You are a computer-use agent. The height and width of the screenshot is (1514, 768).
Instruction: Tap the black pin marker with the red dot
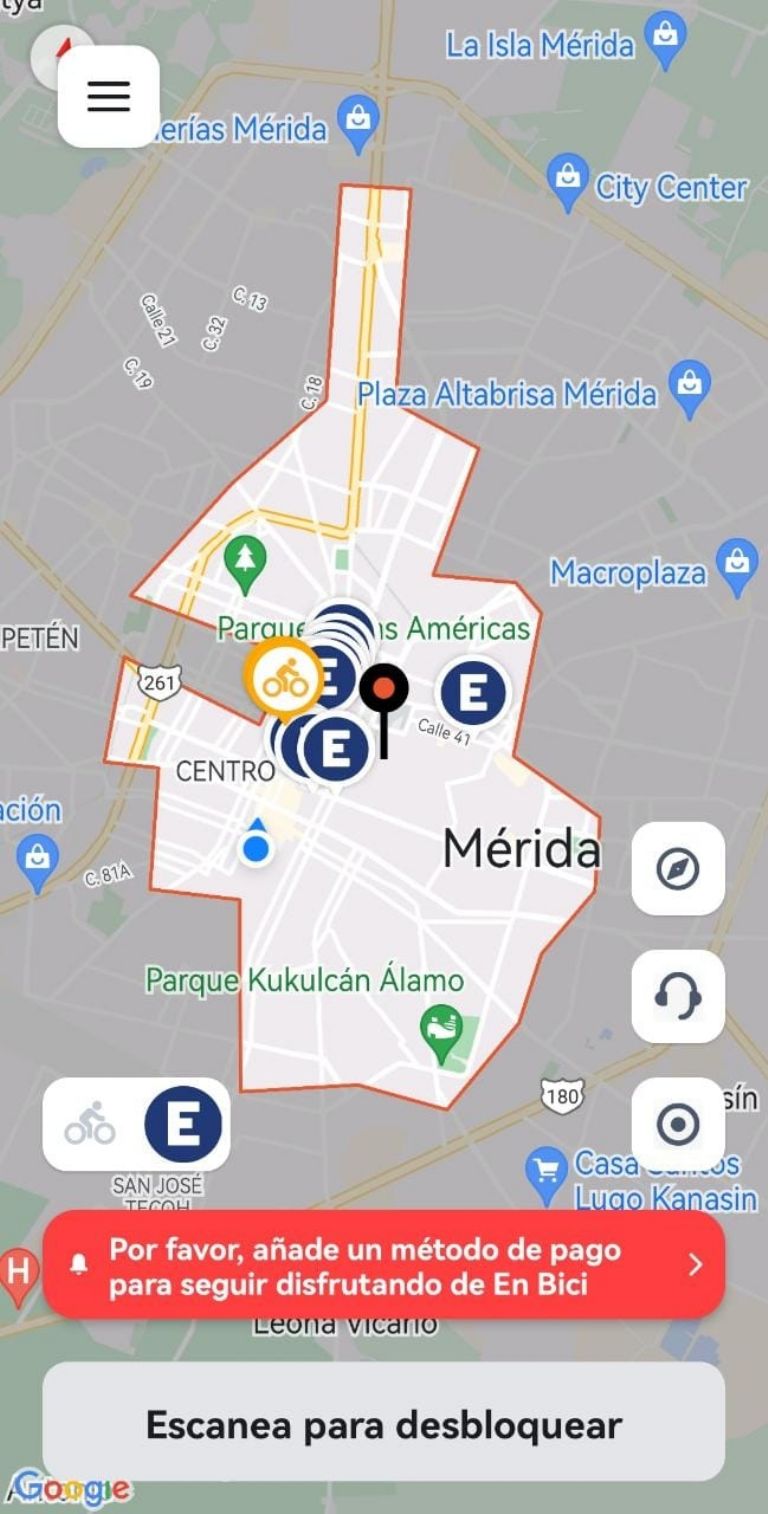384,690
